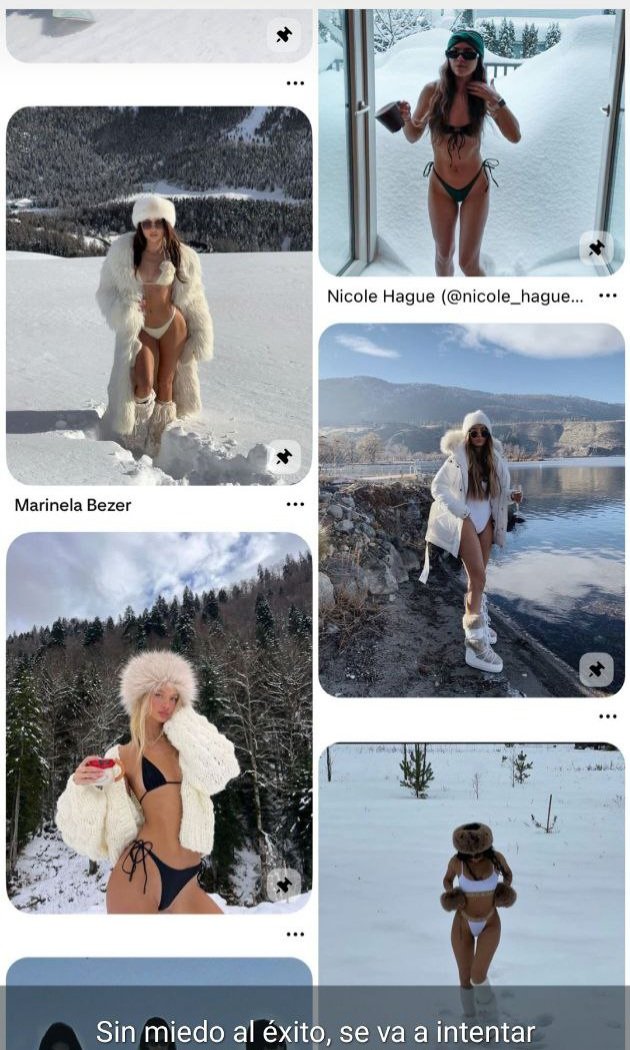Open the Marinela Bezer pin
This screenshot has width=630, height=1050.
[158, 295]
